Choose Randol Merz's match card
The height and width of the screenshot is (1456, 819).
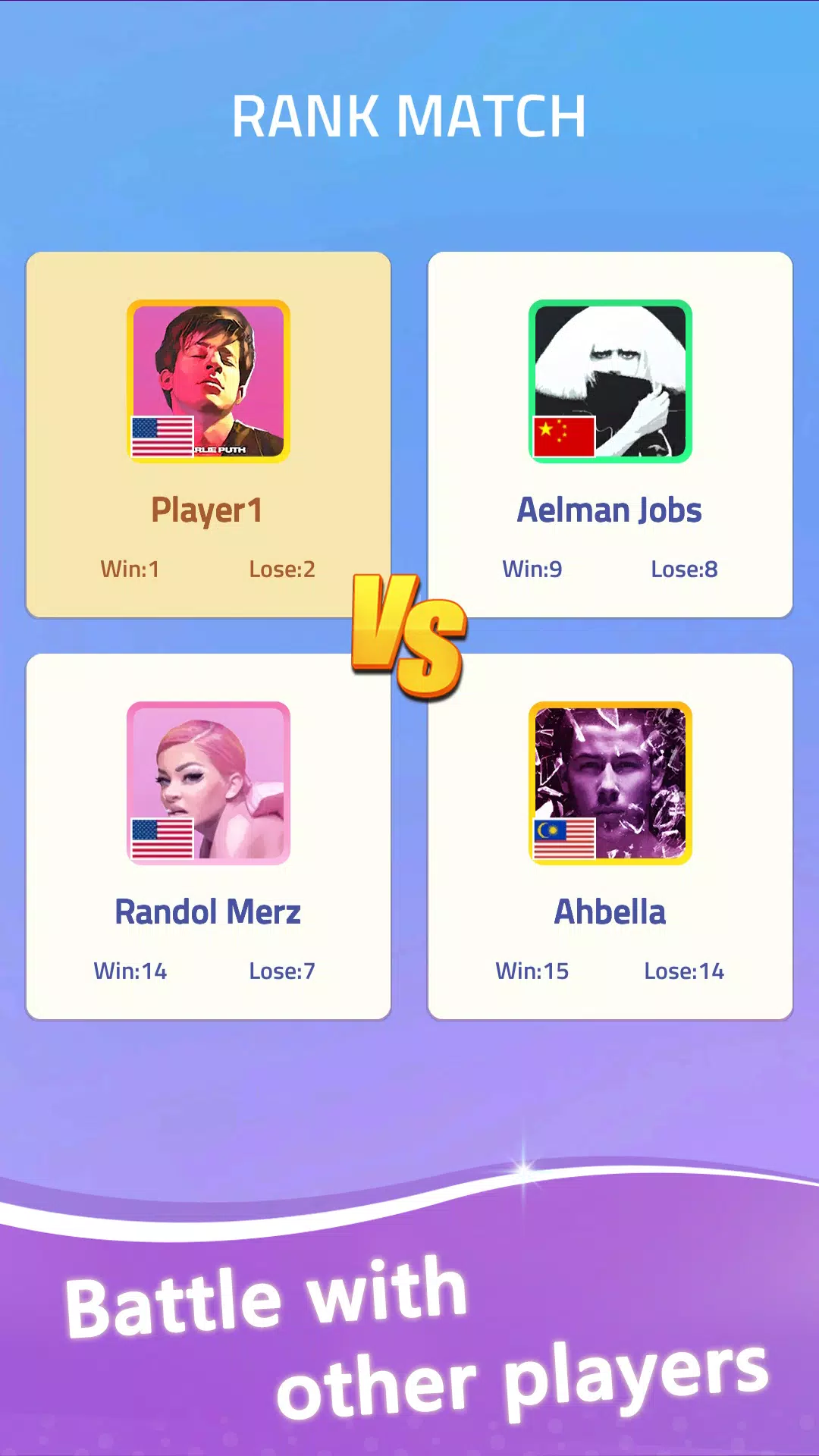(209, 834)
